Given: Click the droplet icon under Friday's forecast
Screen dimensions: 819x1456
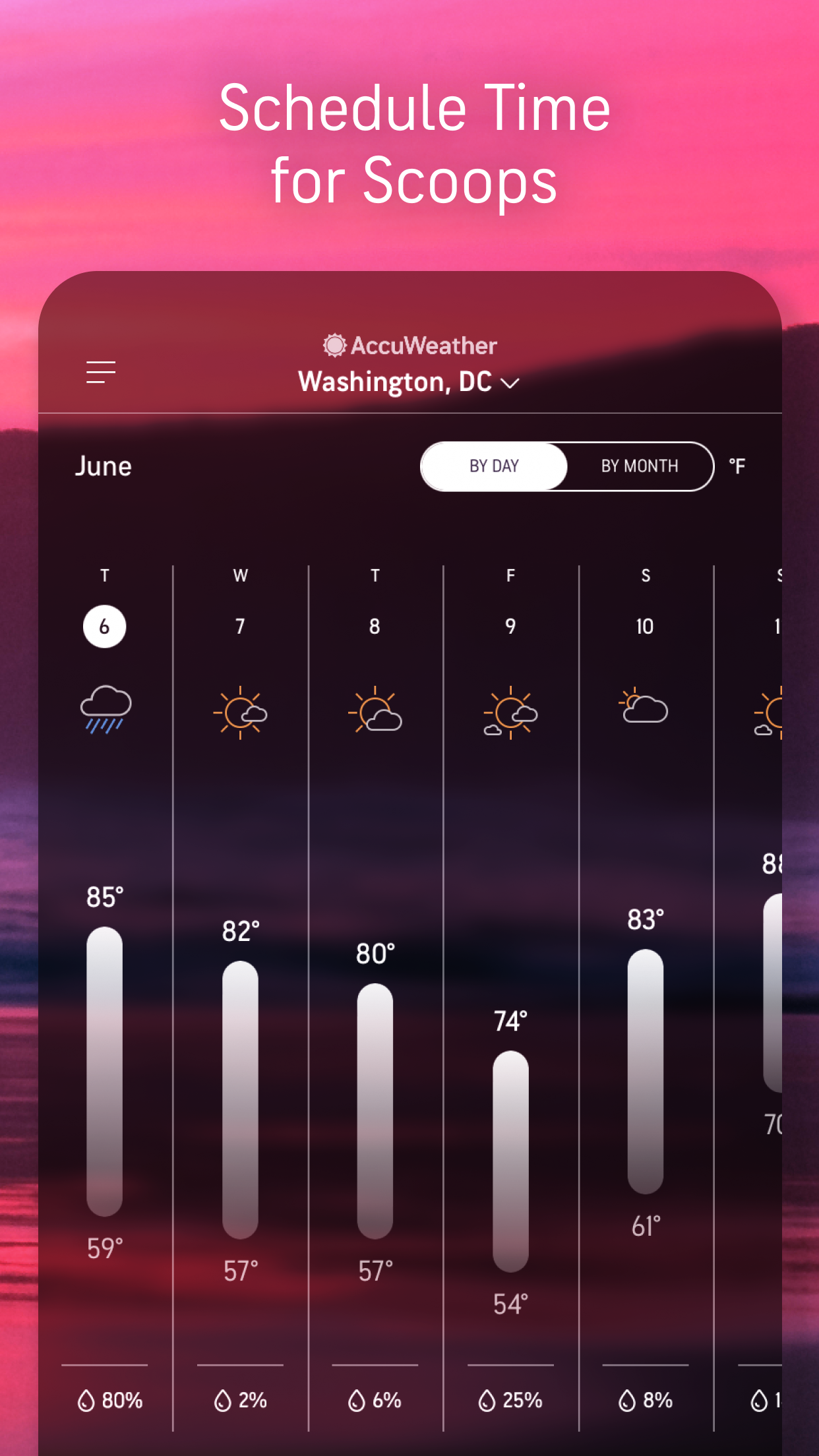Looking at the screenshot, I should pos(489,1400).
